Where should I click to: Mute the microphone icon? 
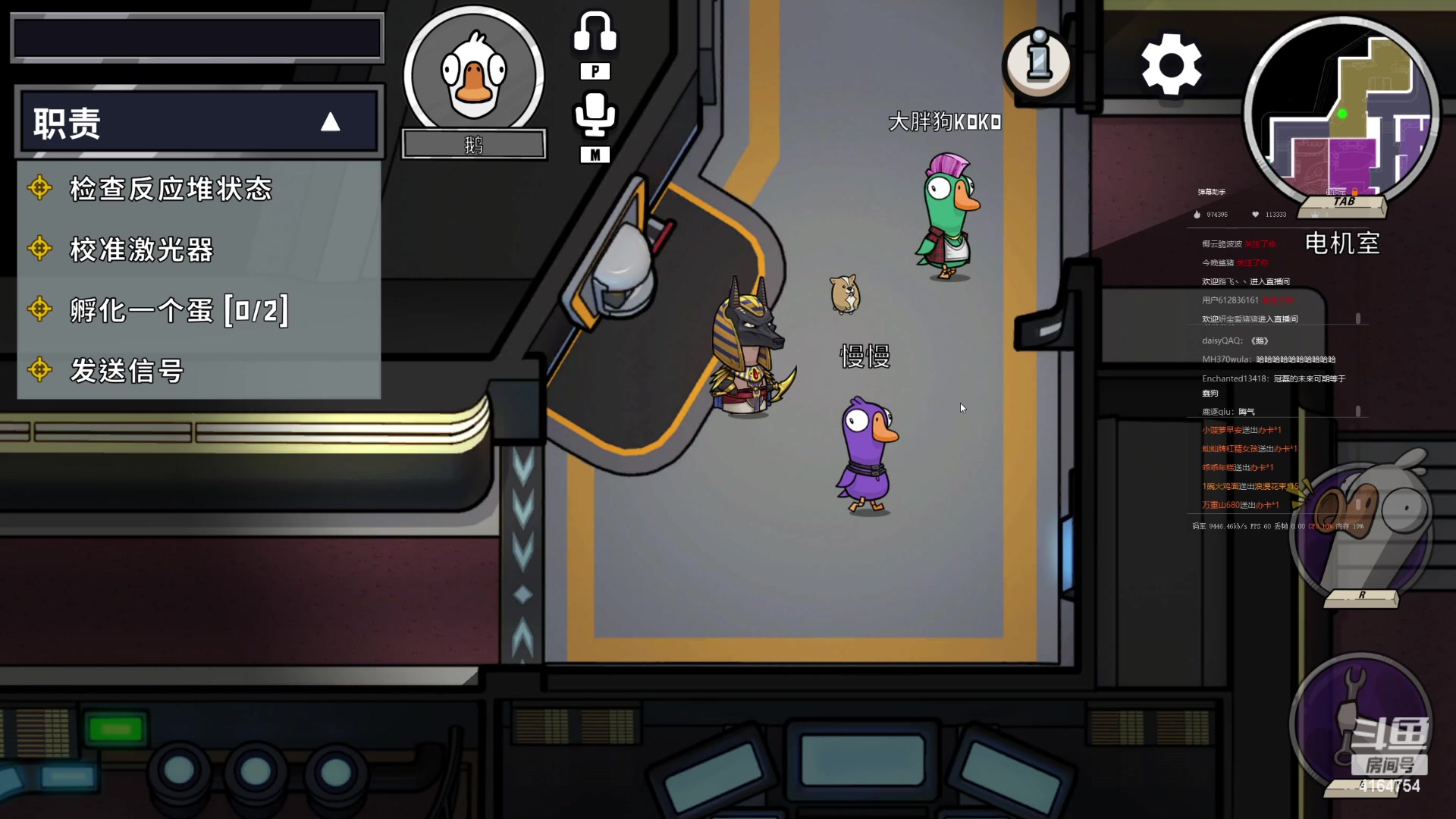coord(595,115)
